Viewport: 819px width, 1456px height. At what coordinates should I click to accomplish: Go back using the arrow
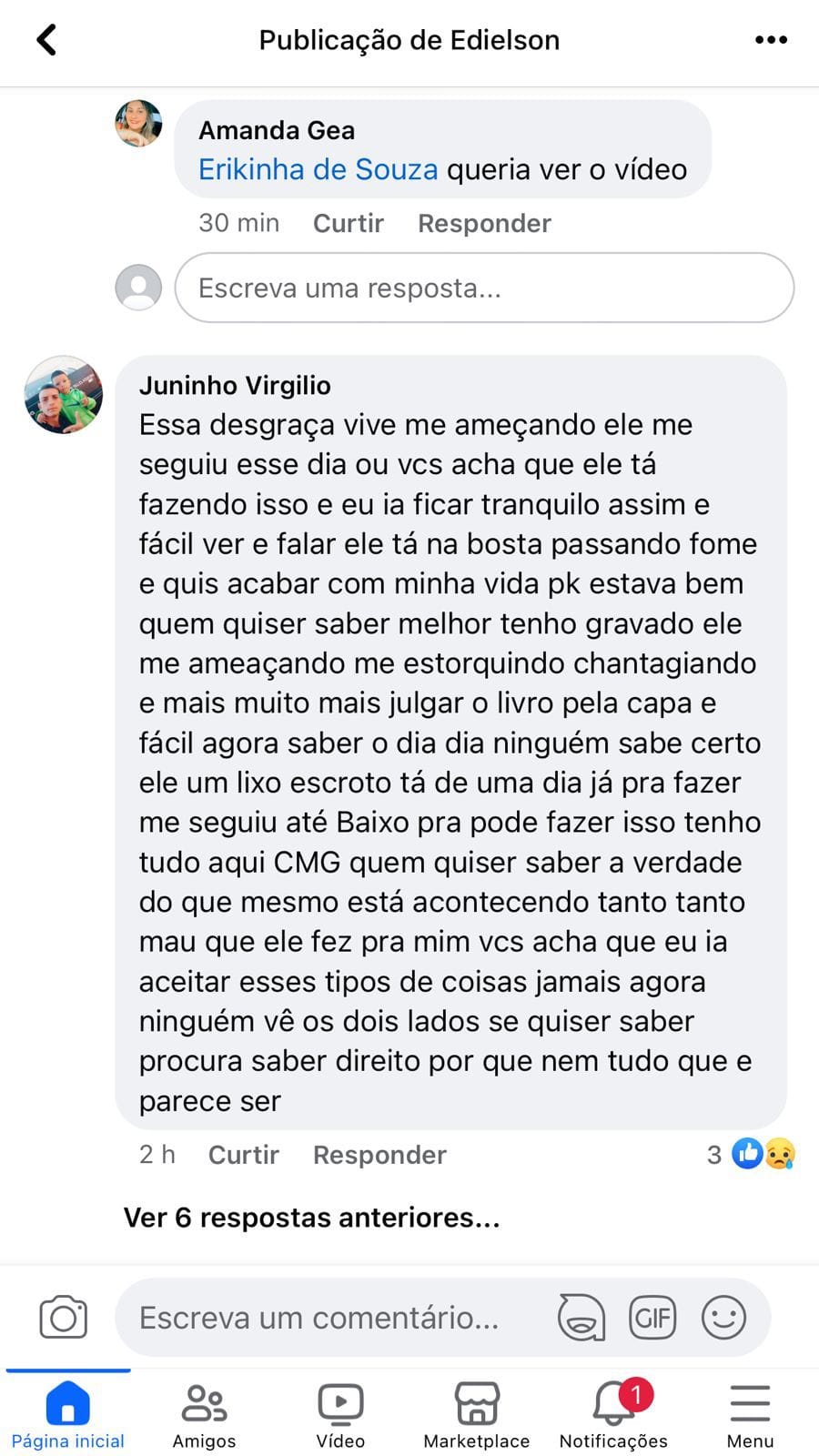tap(46, 40)
